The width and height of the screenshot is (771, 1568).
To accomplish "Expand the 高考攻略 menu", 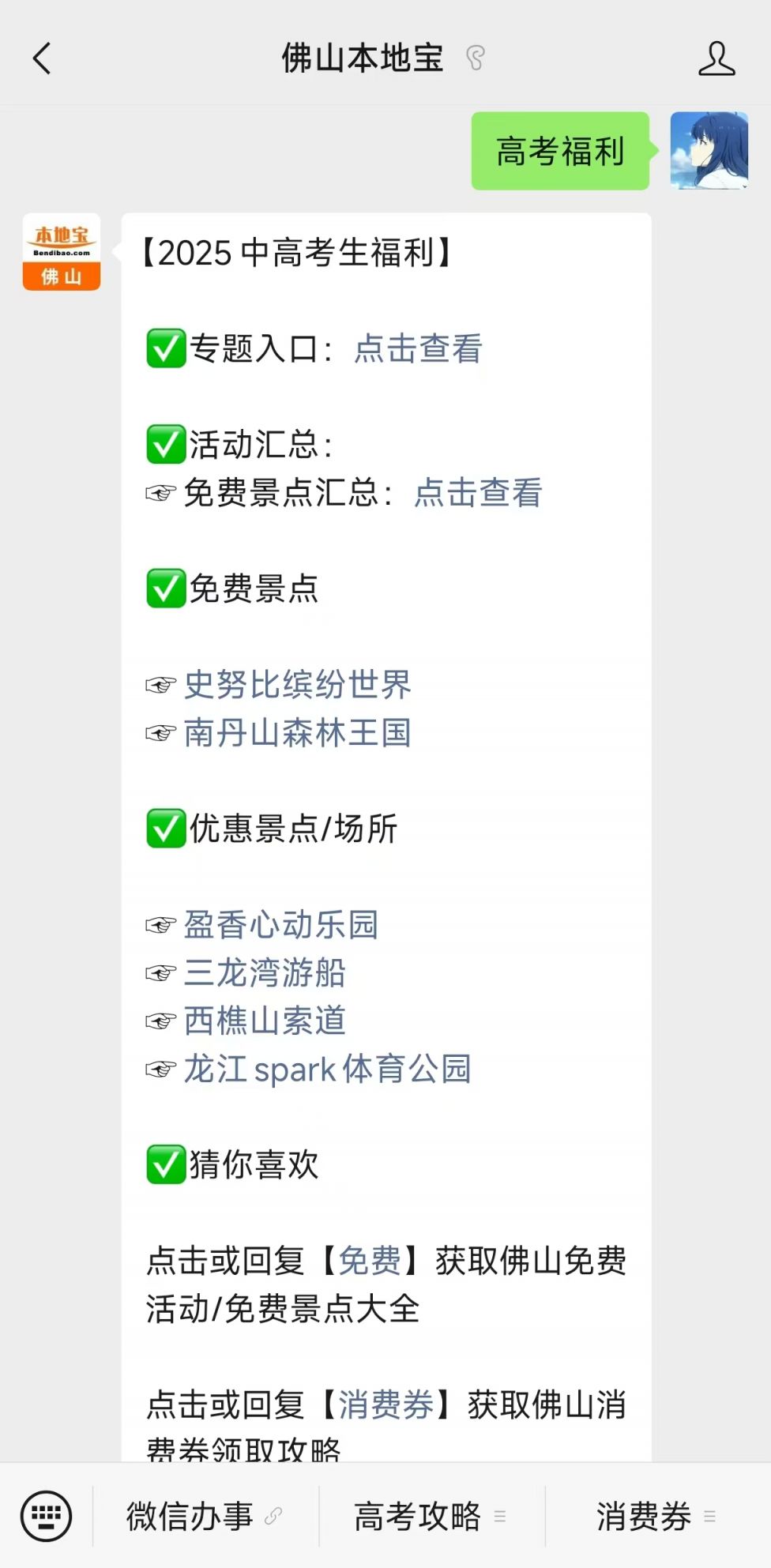I will pyautogui.click(x=431, y=1516).
